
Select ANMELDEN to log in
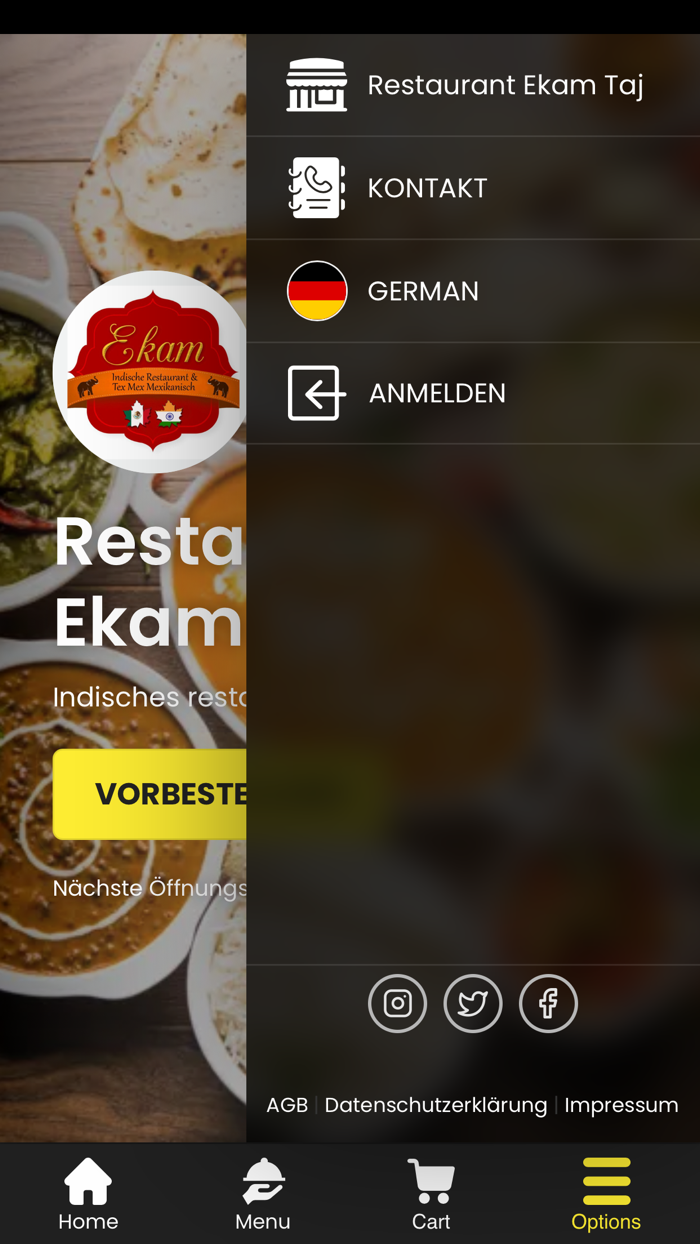pos(473,393)
